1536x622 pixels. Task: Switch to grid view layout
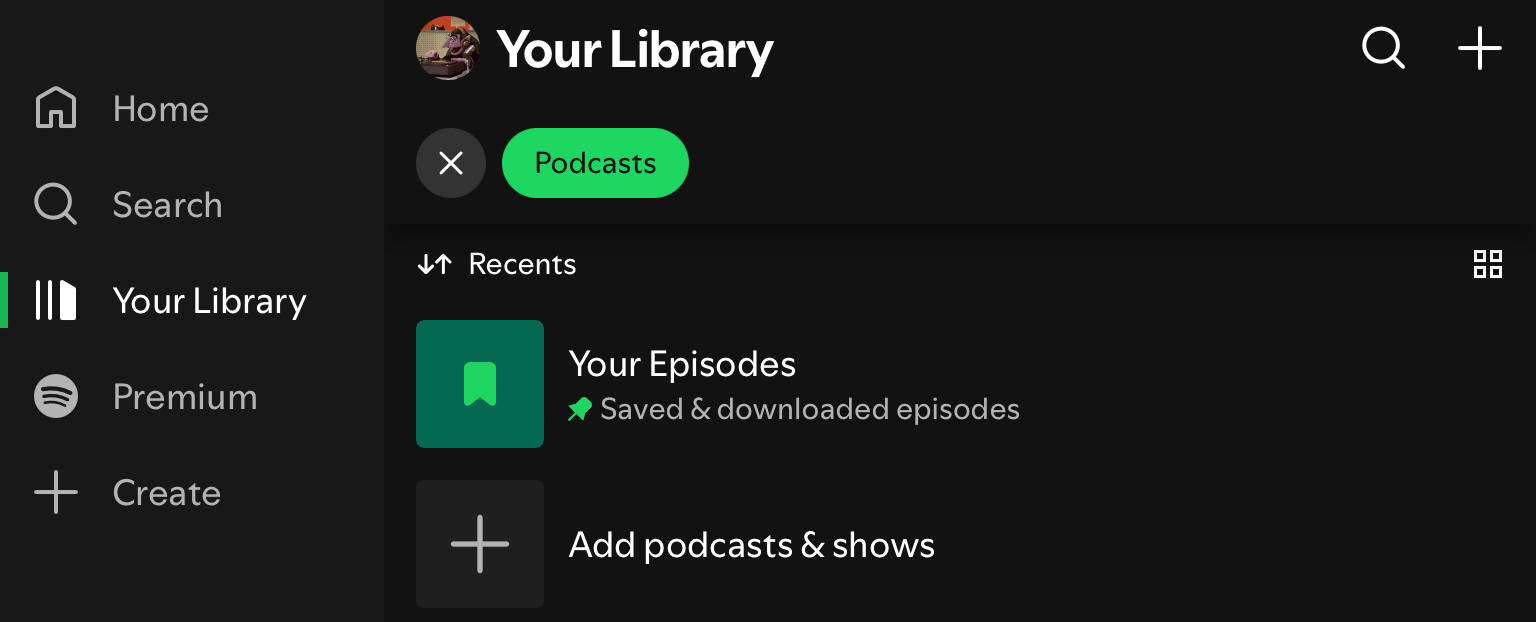pyautogui.click(x=1488, y=264)
